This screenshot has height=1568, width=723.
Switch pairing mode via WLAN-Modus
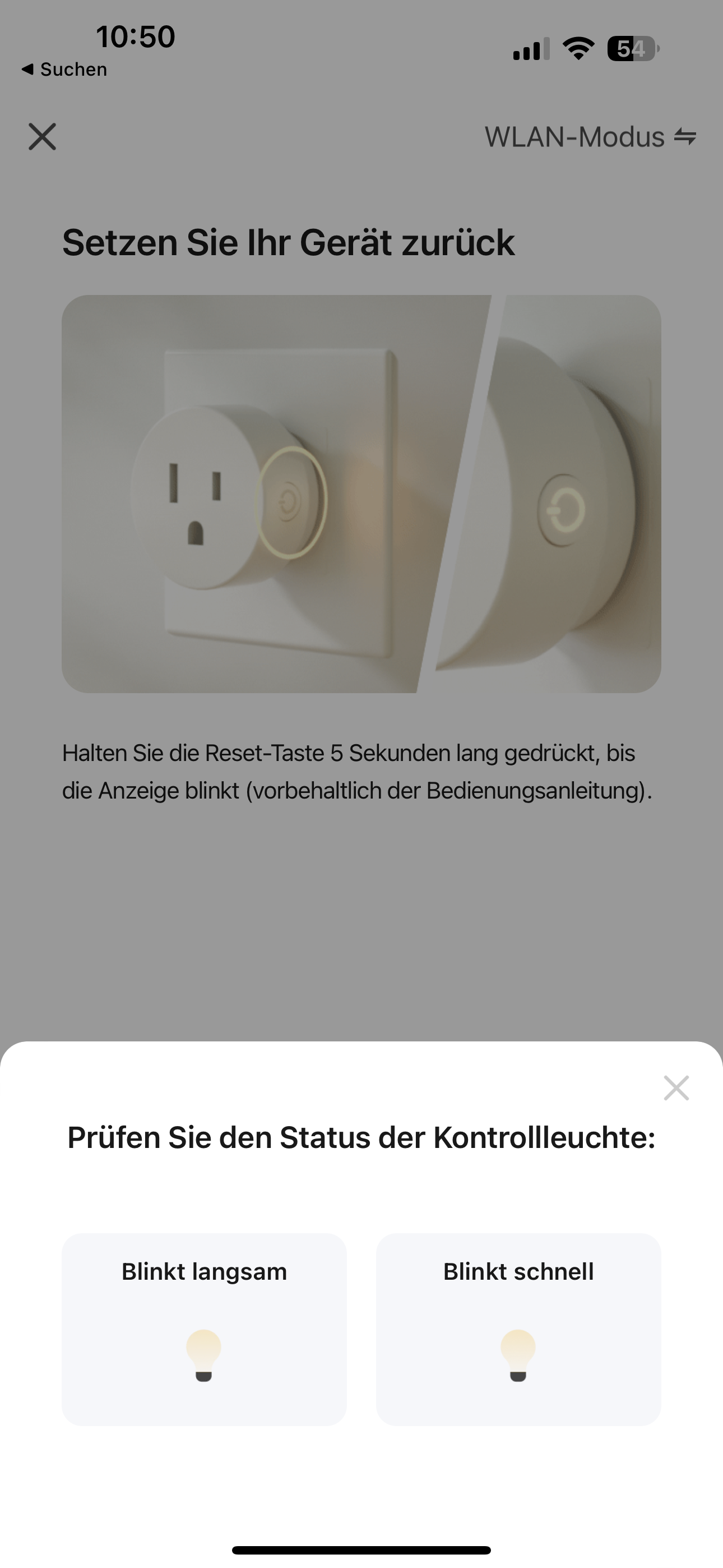[590, 137]
